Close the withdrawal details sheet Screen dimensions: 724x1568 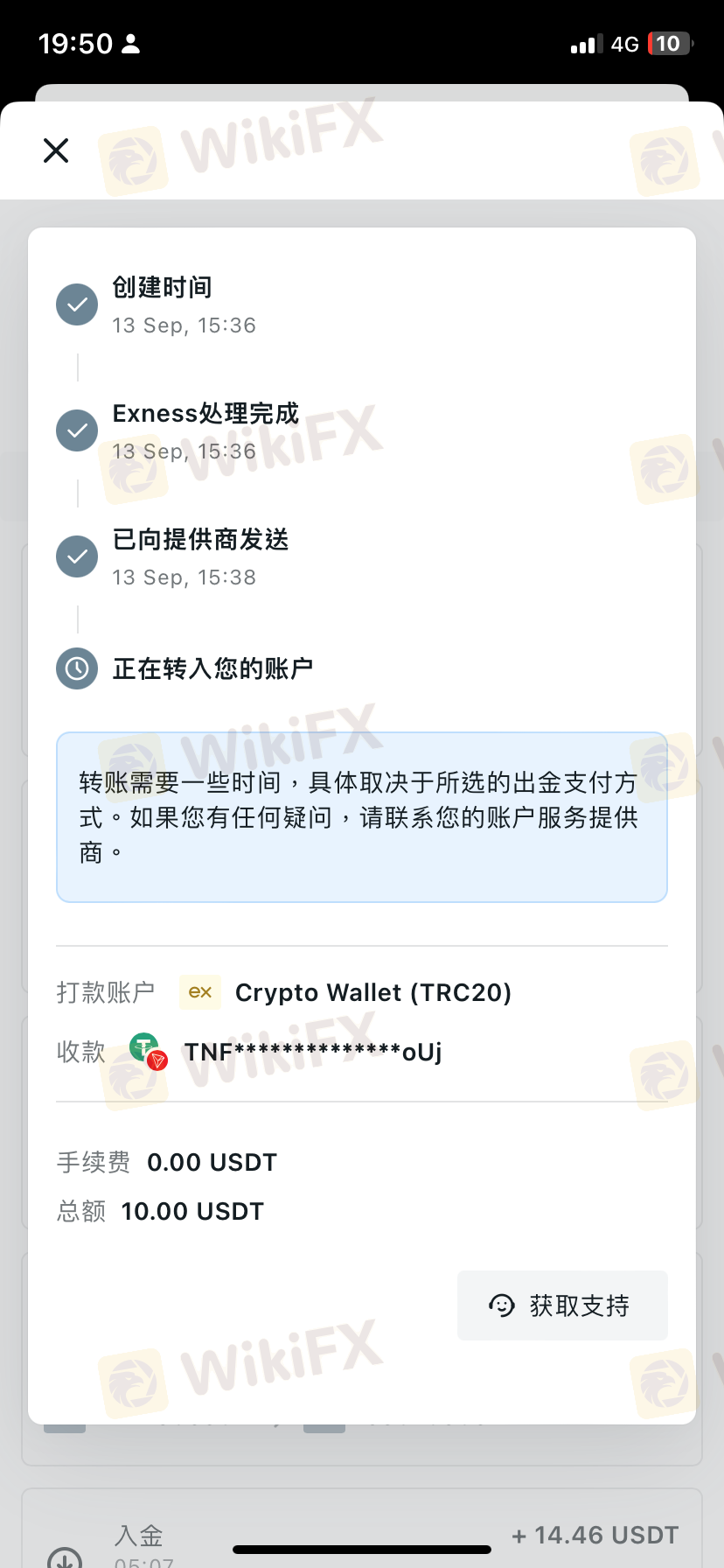coord(56,150)
